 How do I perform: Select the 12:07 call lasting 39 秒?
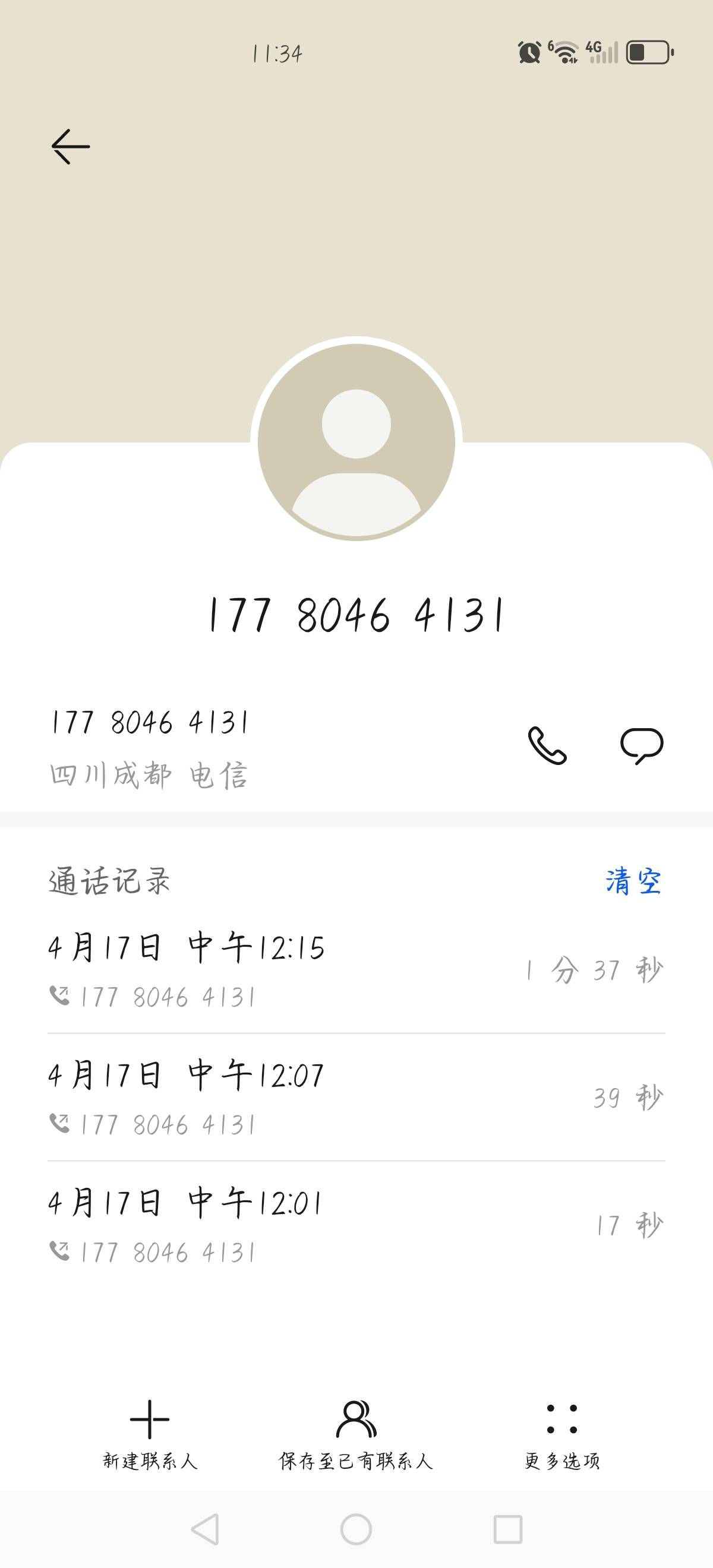(x=355, y=1098)
